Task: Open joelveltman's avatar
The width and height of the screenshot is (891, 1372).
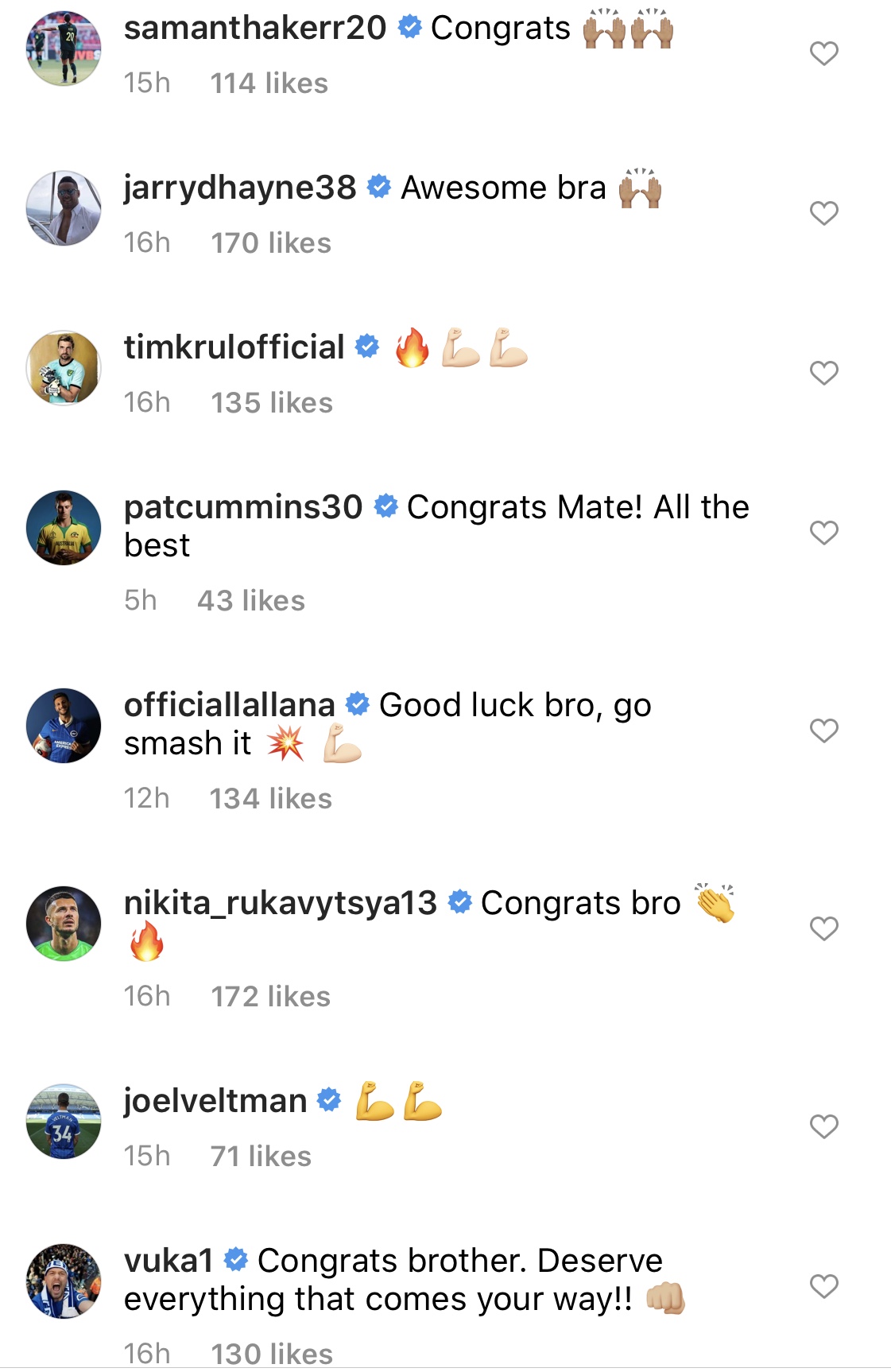Action: click(x=64, y=1122)
